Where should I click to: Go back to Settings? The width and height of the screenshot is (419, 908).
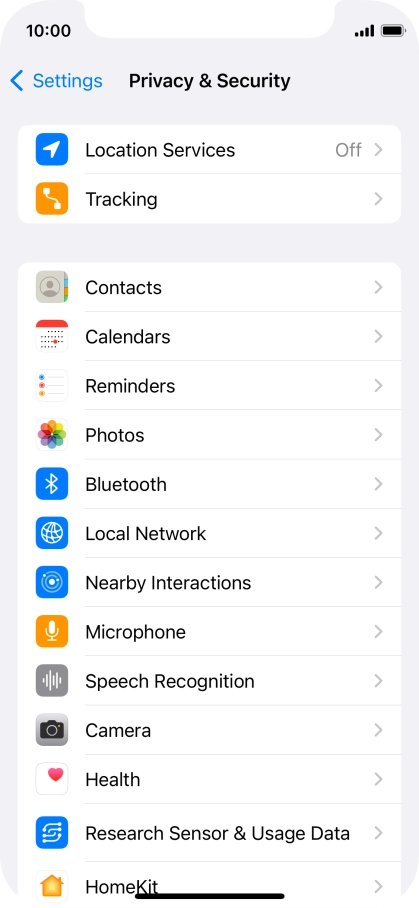coord(56,81)
